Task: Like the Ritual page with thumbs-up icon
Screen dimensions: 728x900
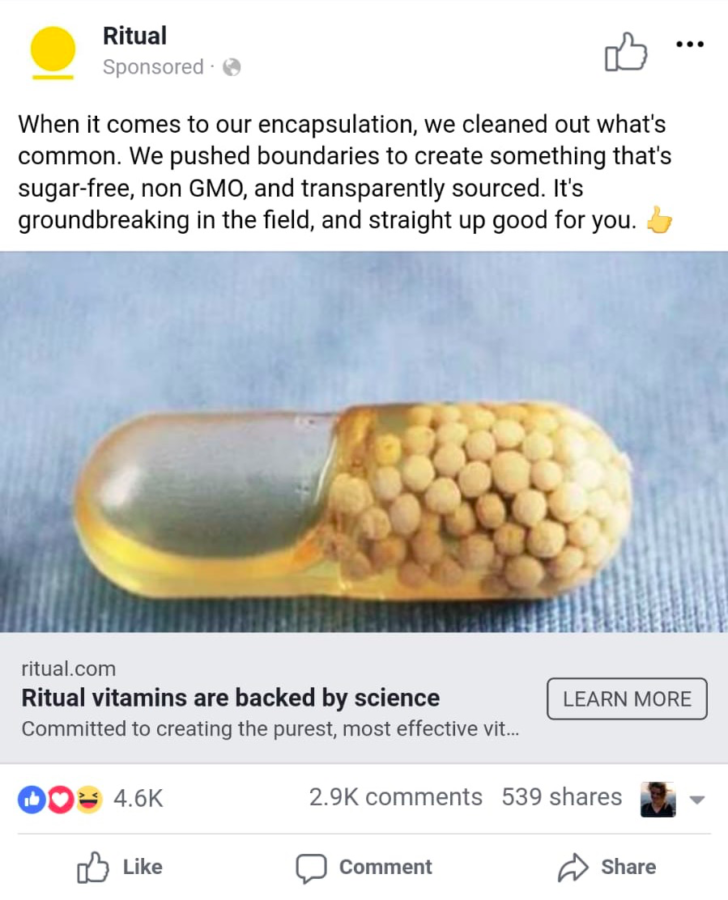Action: click(626, 52)
